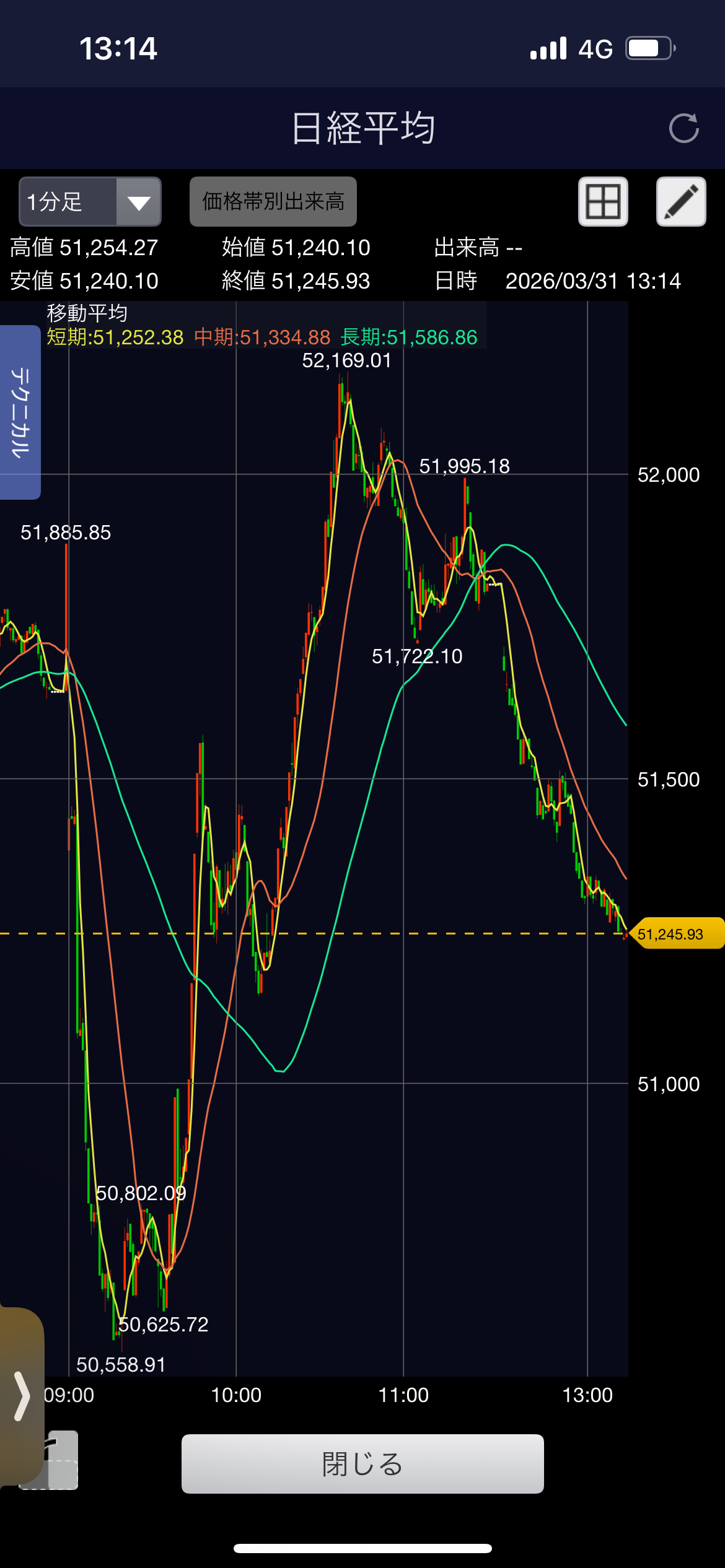Open the 1分足 timeframe dropdown
The width and height of the screenshot is (725, 1568).
pyautogui.click(x=90, y=202)
